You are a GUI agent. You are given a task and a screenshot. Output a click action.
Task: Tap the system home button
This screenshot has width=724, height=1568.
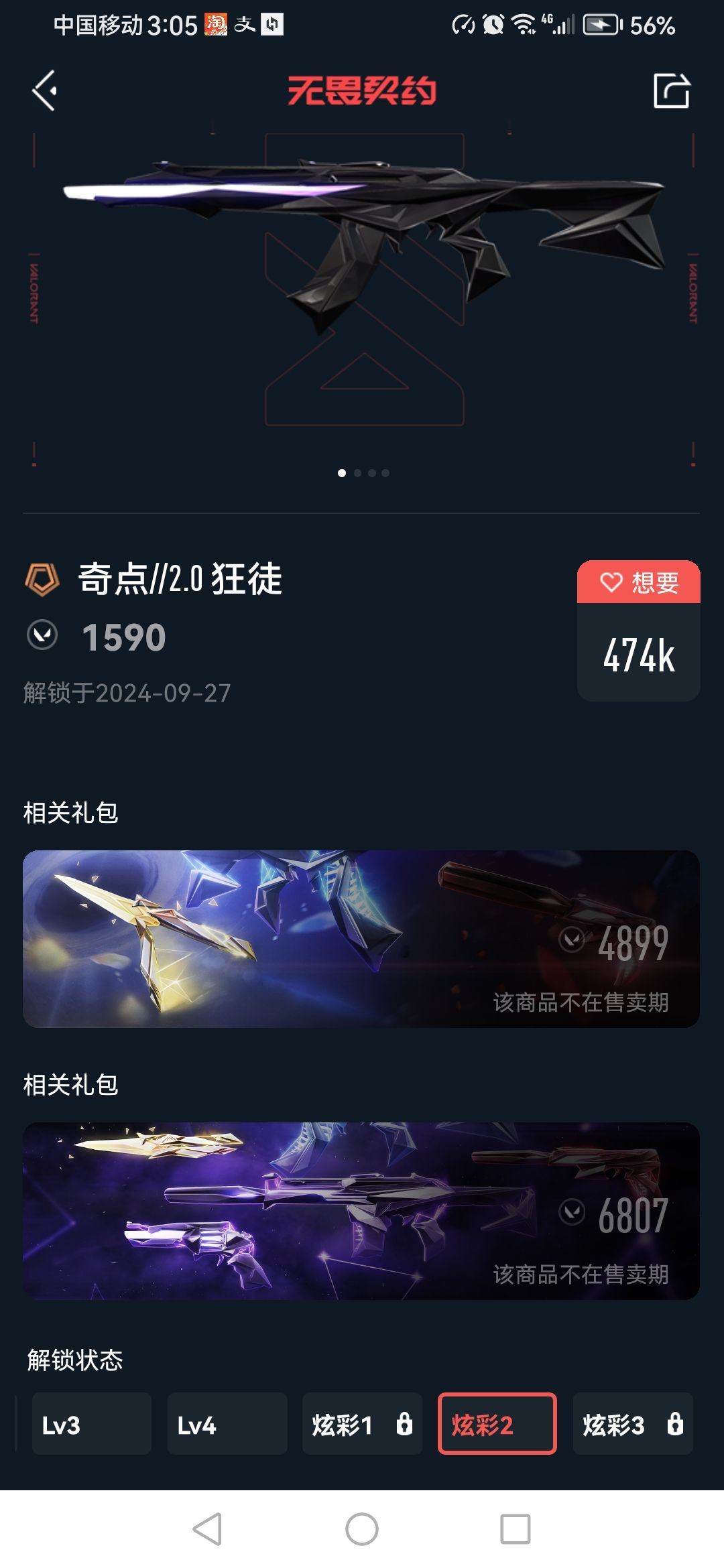(362, 1530)
